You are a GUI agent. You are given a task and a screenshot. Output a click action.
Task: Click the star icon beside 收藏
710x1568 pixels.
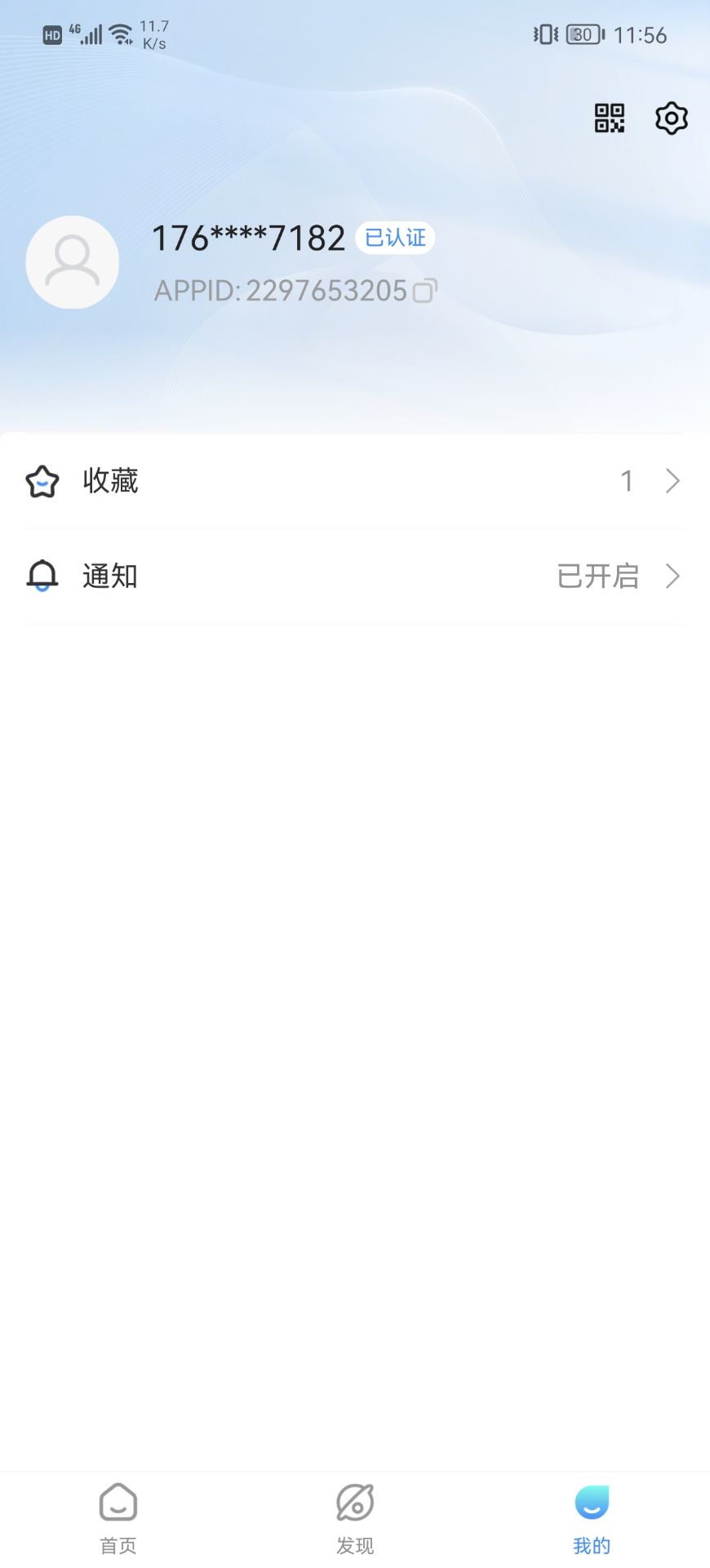42,481
